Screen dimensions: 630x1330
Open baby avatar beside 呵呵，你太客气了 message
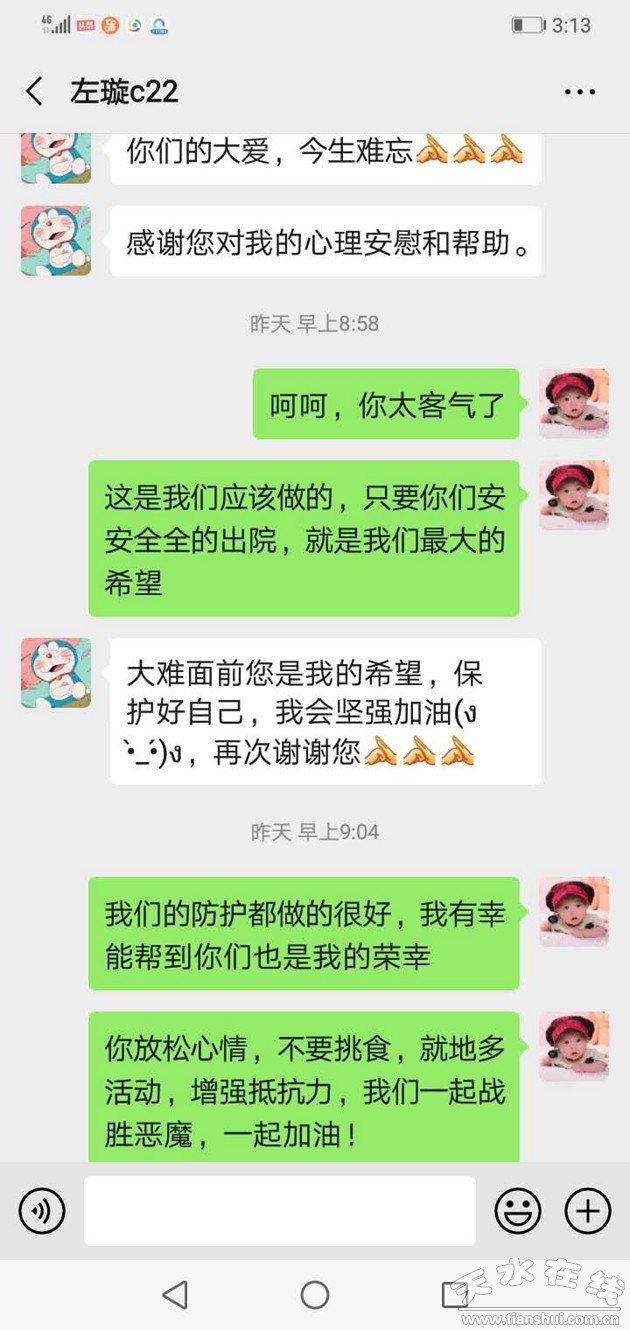(x=574, y=403)
